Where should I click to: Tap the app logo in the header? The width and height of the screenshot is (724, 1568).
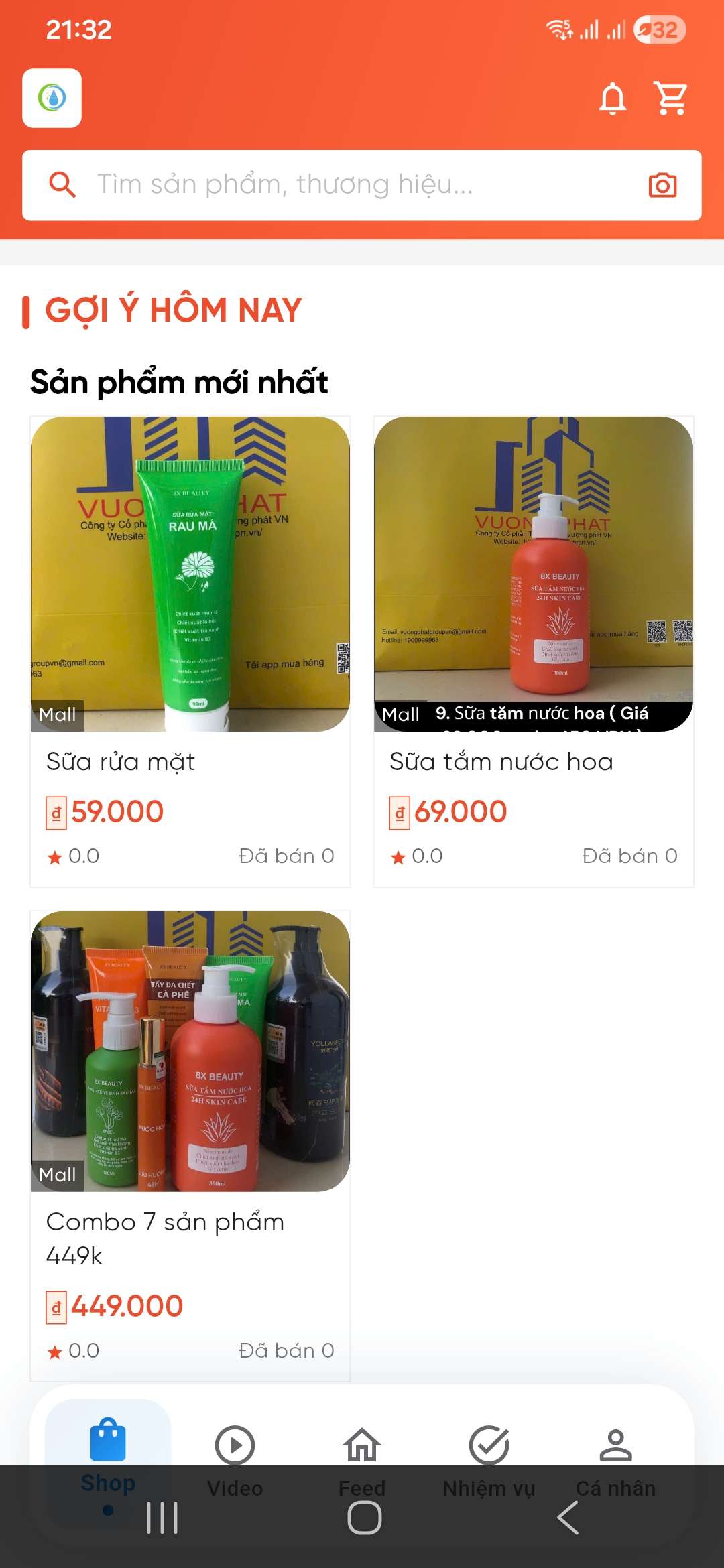[52, 98]
